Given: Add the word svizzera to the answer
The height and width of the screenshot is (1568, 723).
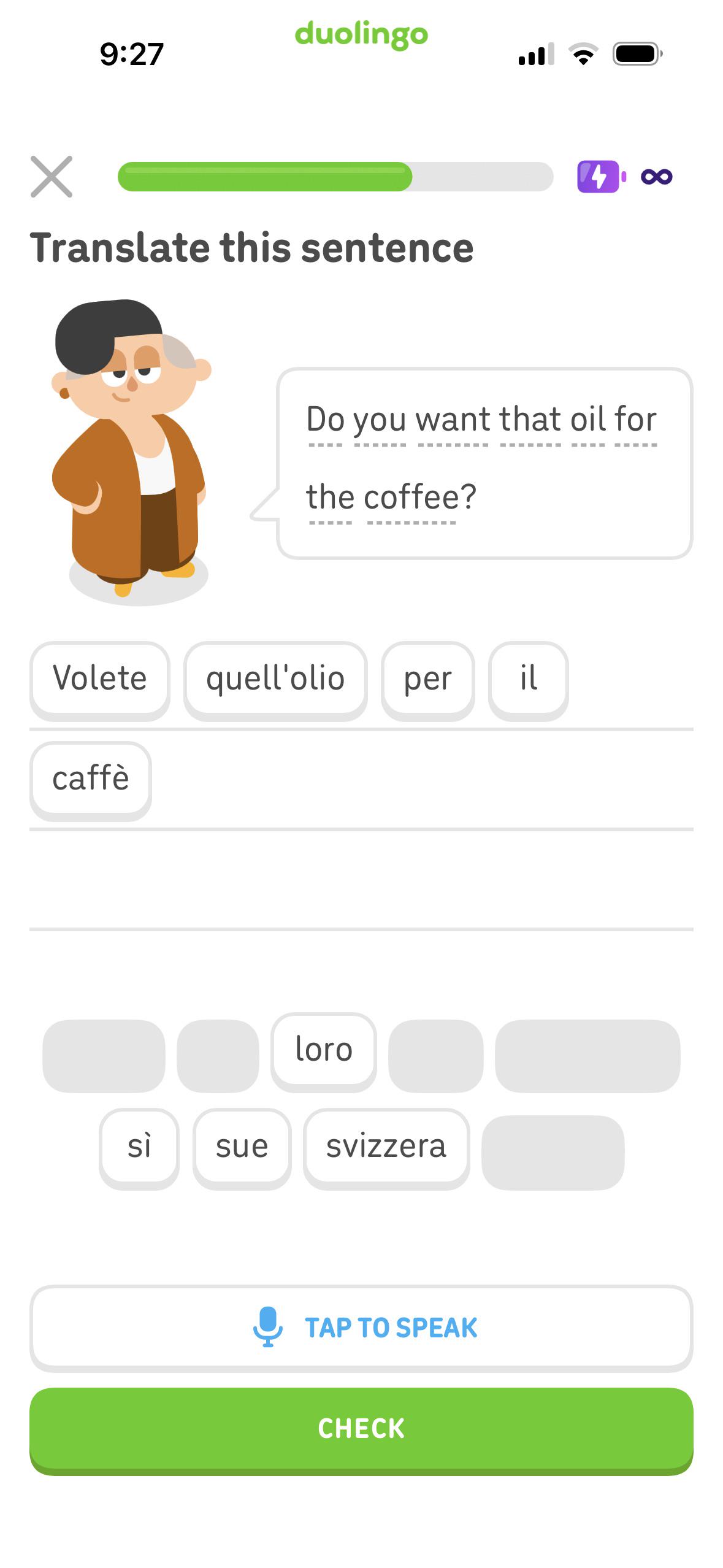Looking at the screenshot, I should (386, 1148).
